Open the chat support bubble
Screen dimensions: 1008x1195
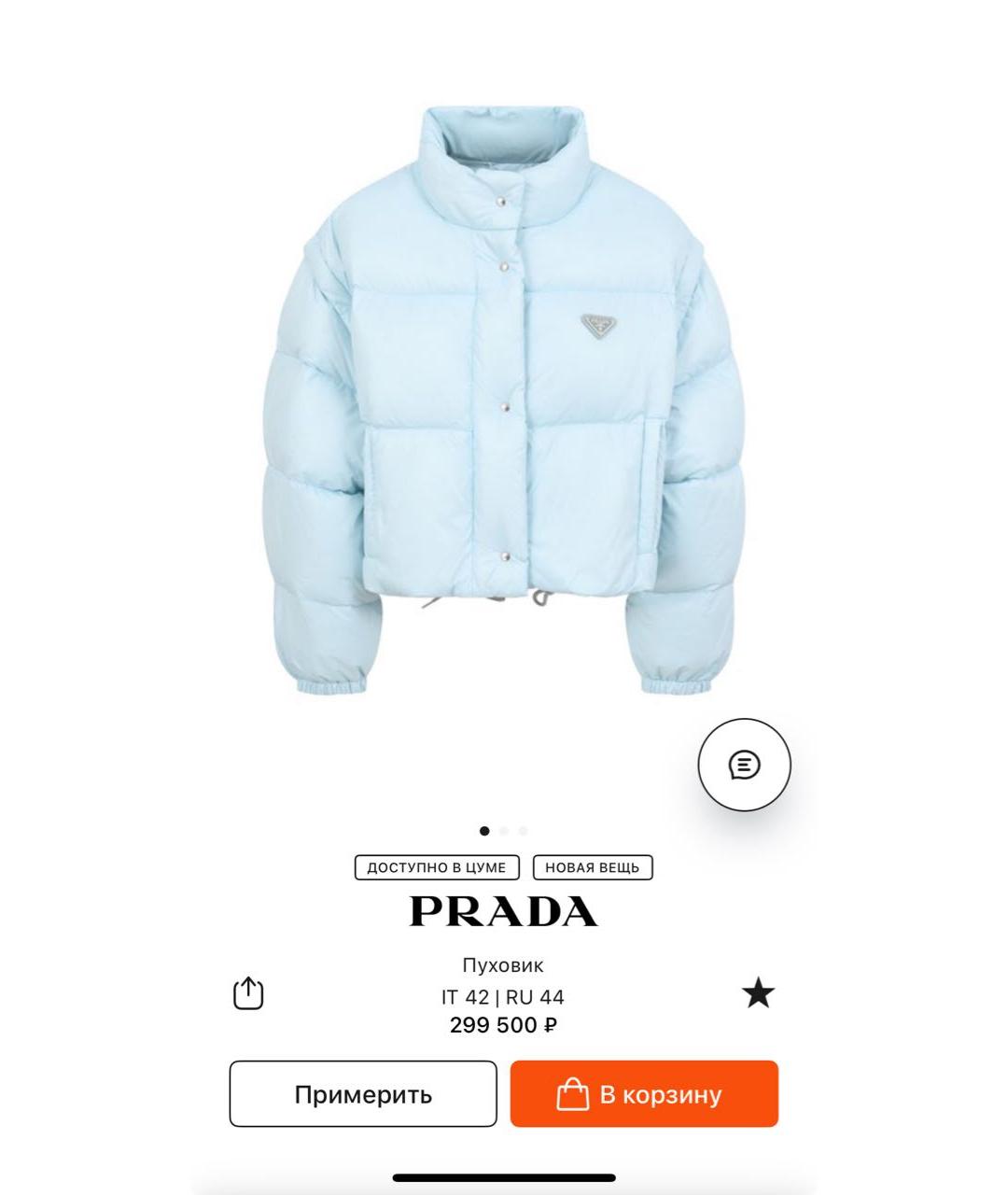pyautogui.click(x=744, y=765)
